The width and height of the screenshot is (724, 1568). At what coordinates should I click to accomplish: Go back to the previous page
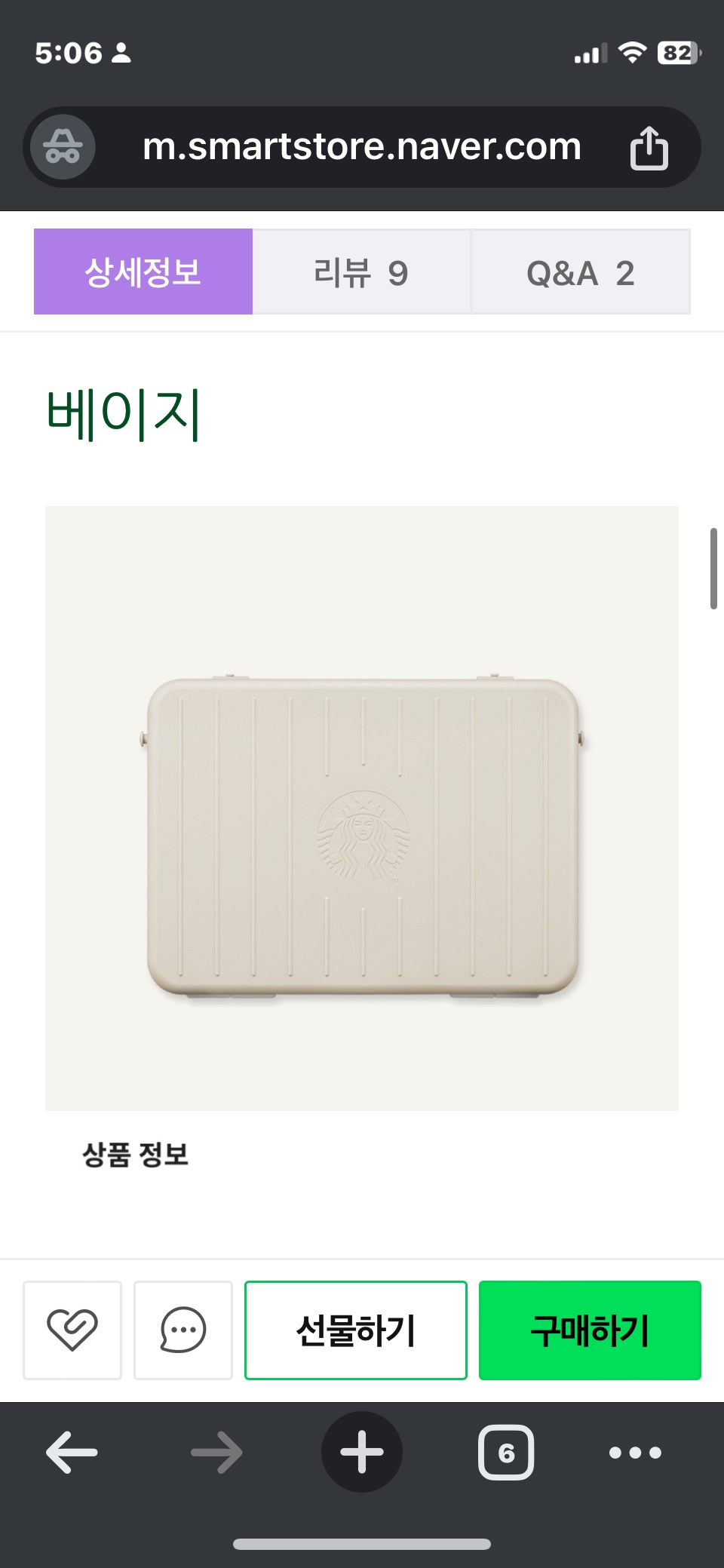click(x=72, y=1452)
